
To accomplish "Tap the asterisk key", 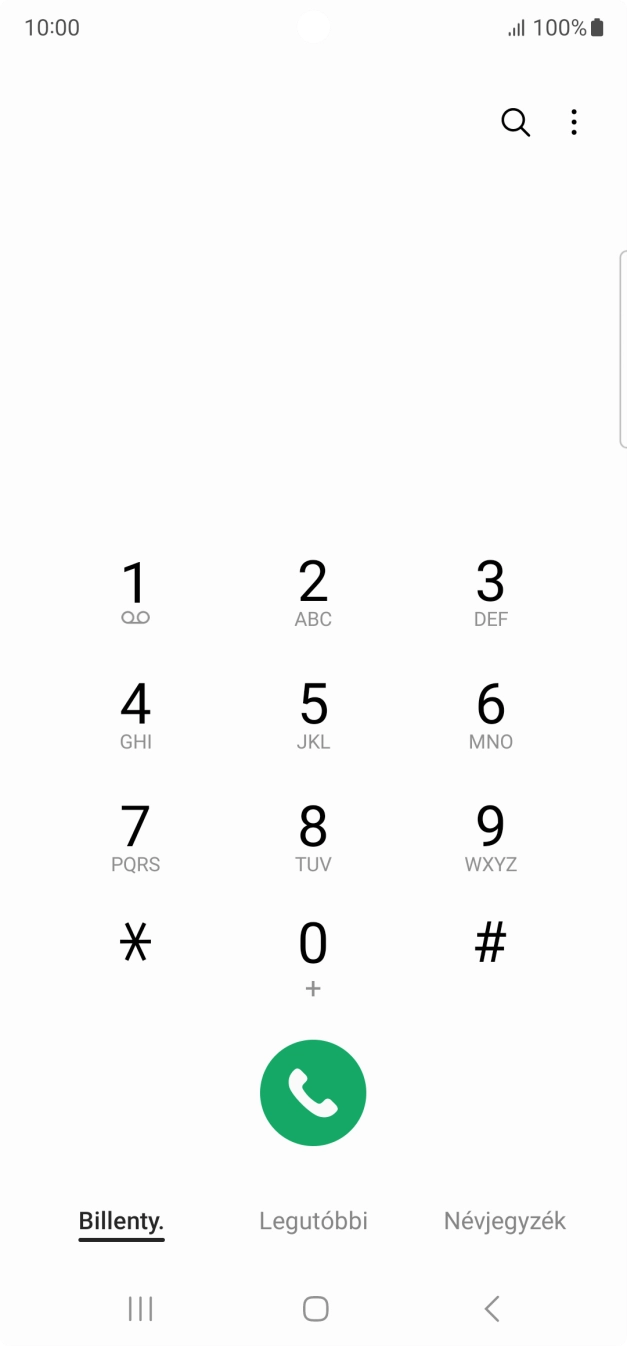I will (135, 943).
